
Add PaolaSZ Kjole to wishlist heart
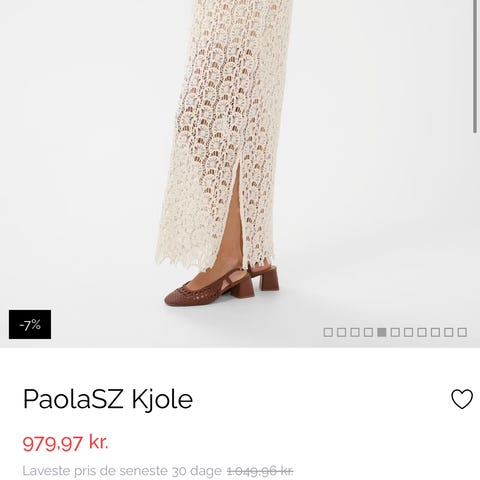(x=462, y=399)
